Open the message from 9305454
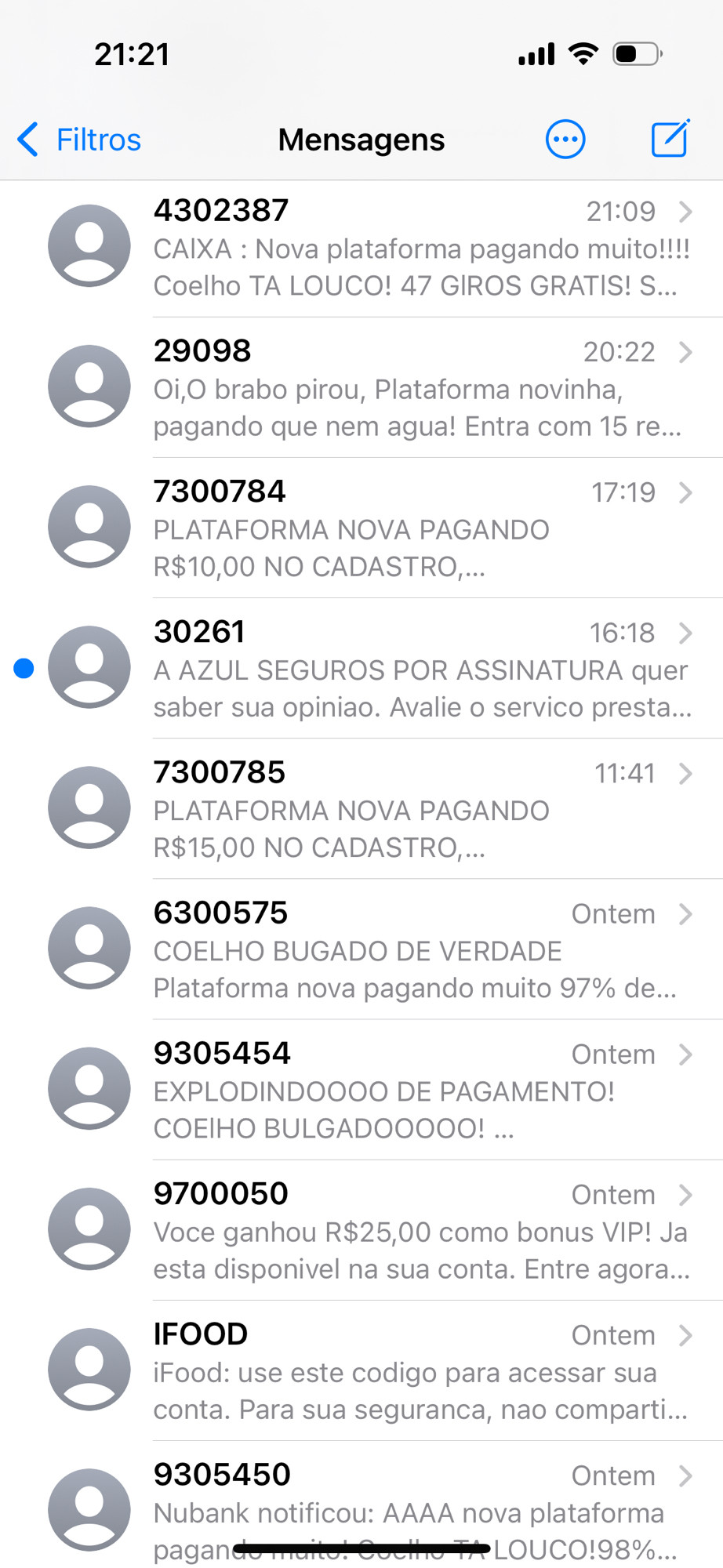723x1568 pixels. [x=361, y=1090]
